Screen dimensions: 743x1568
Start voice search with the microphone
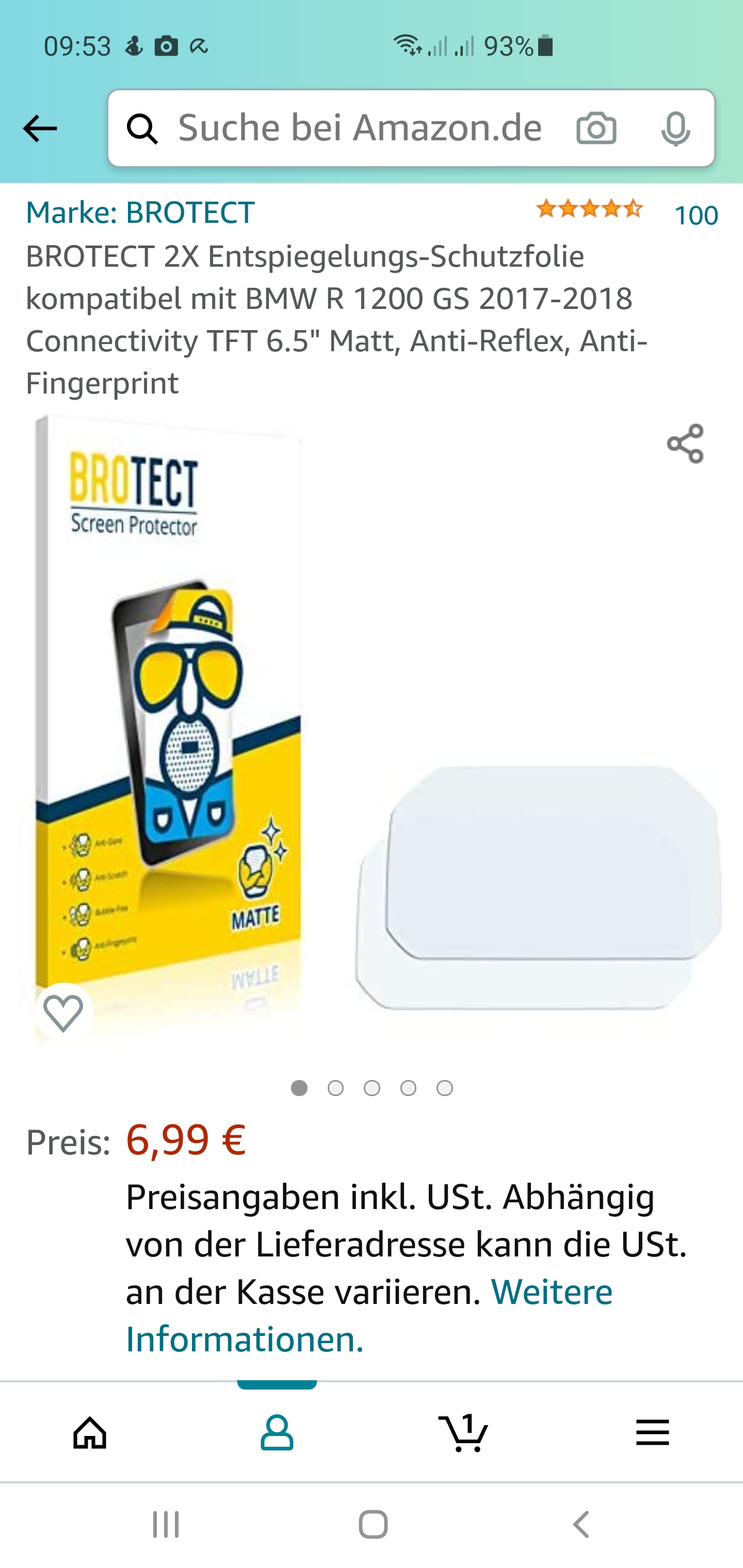pos(675,128)
